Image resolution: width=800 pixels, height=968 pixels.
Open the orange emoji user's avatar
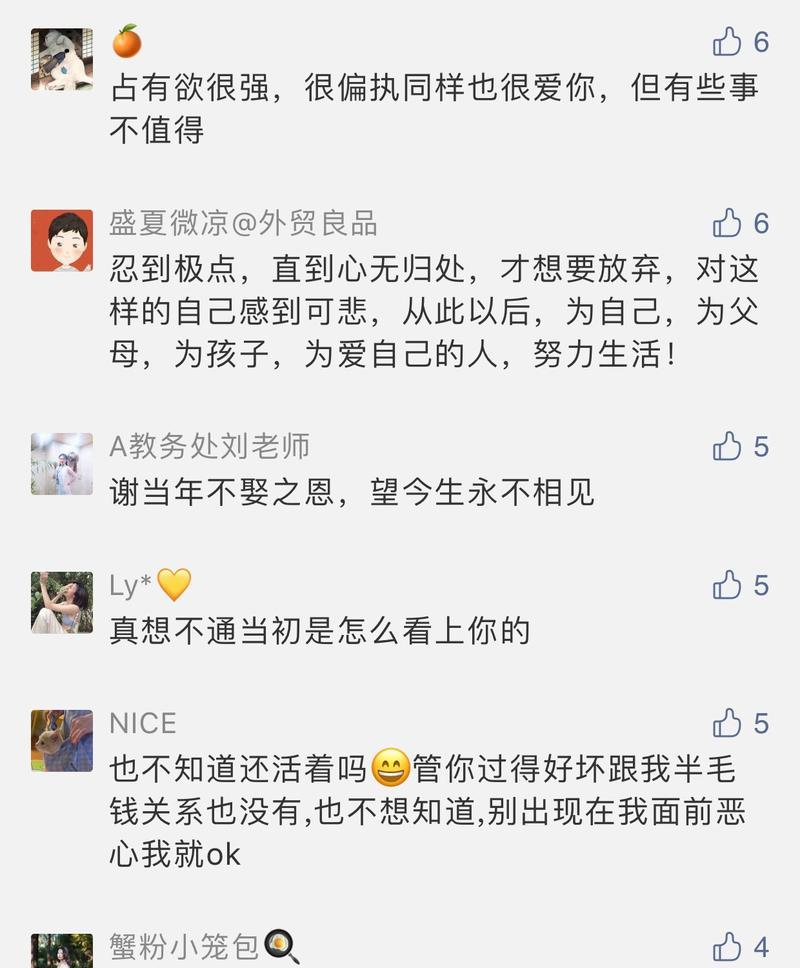61,59
